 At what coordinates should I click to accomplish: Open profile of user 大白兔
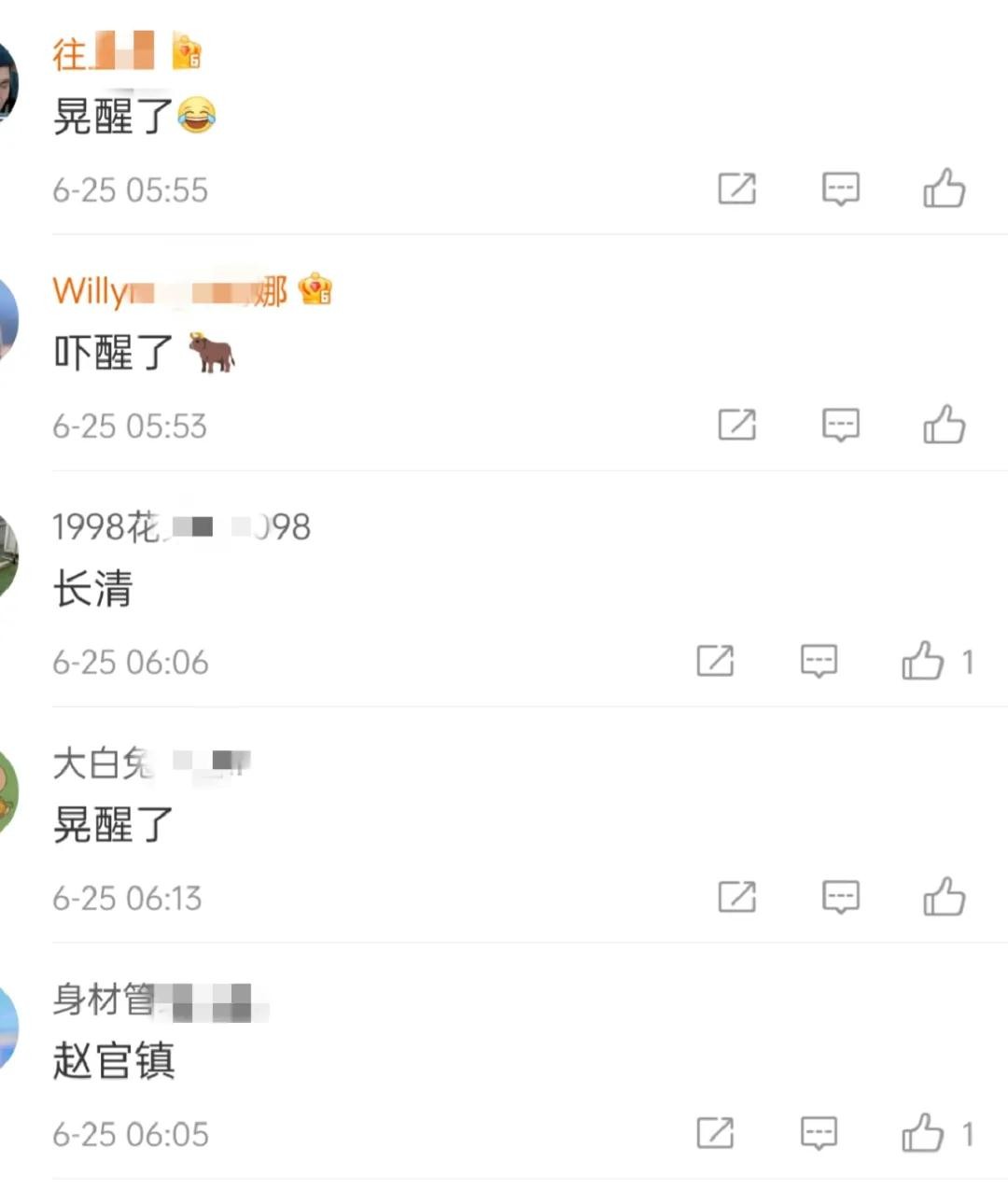(149, 763)
